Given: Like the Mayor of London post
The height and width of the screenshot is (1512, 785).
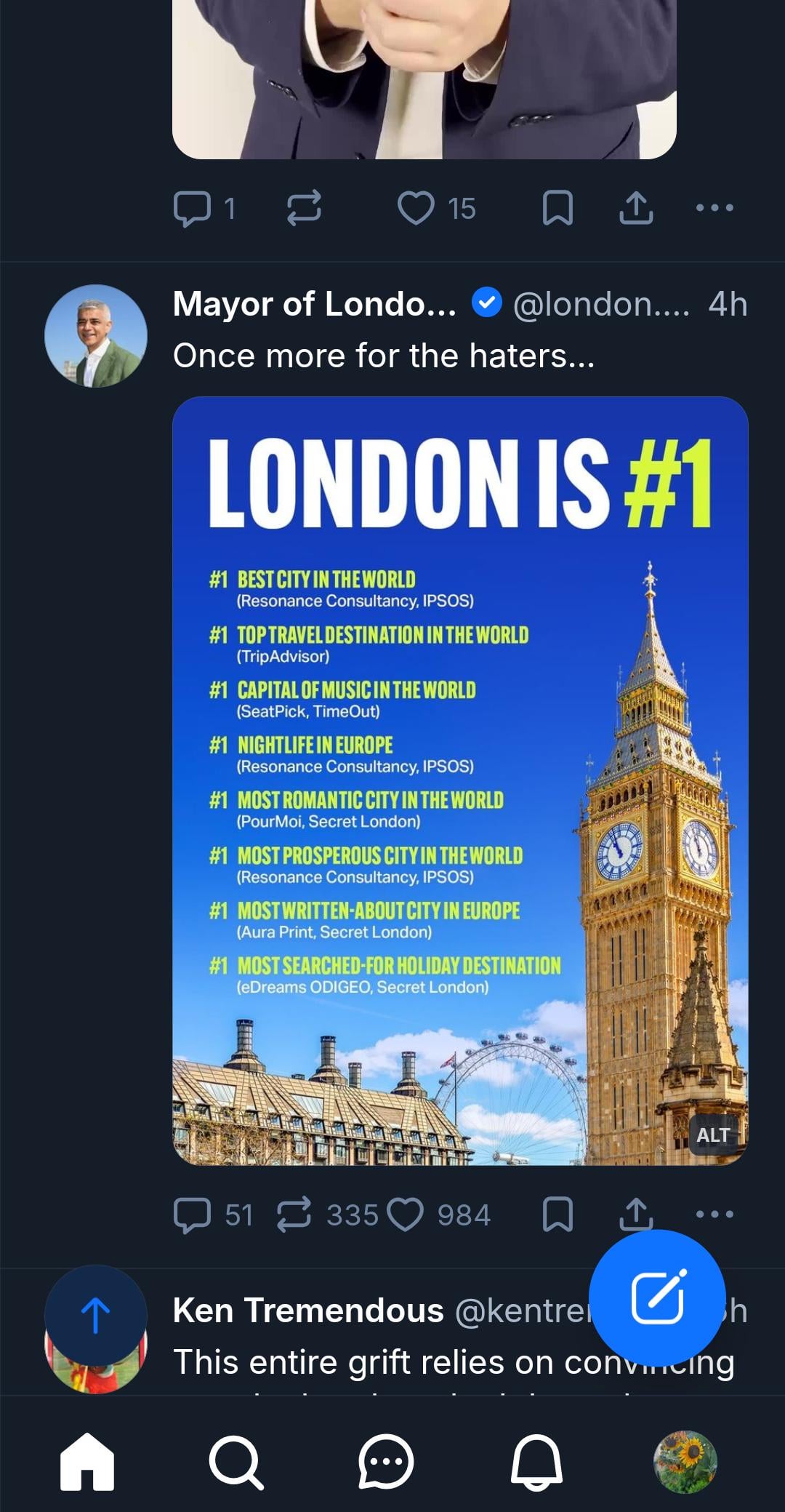Looking at the screenshot, I should coord(406,1215).
